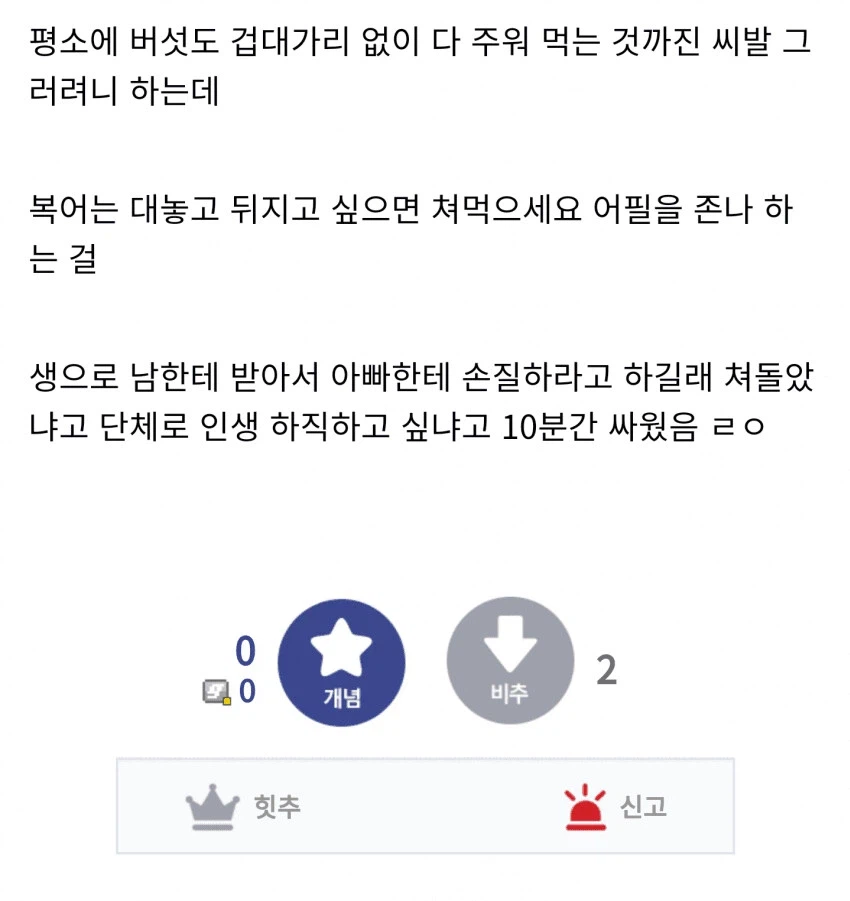The image size is (850, 901).
Task: Downvote the post using the 비추 button
Action: tap(510, 660)
